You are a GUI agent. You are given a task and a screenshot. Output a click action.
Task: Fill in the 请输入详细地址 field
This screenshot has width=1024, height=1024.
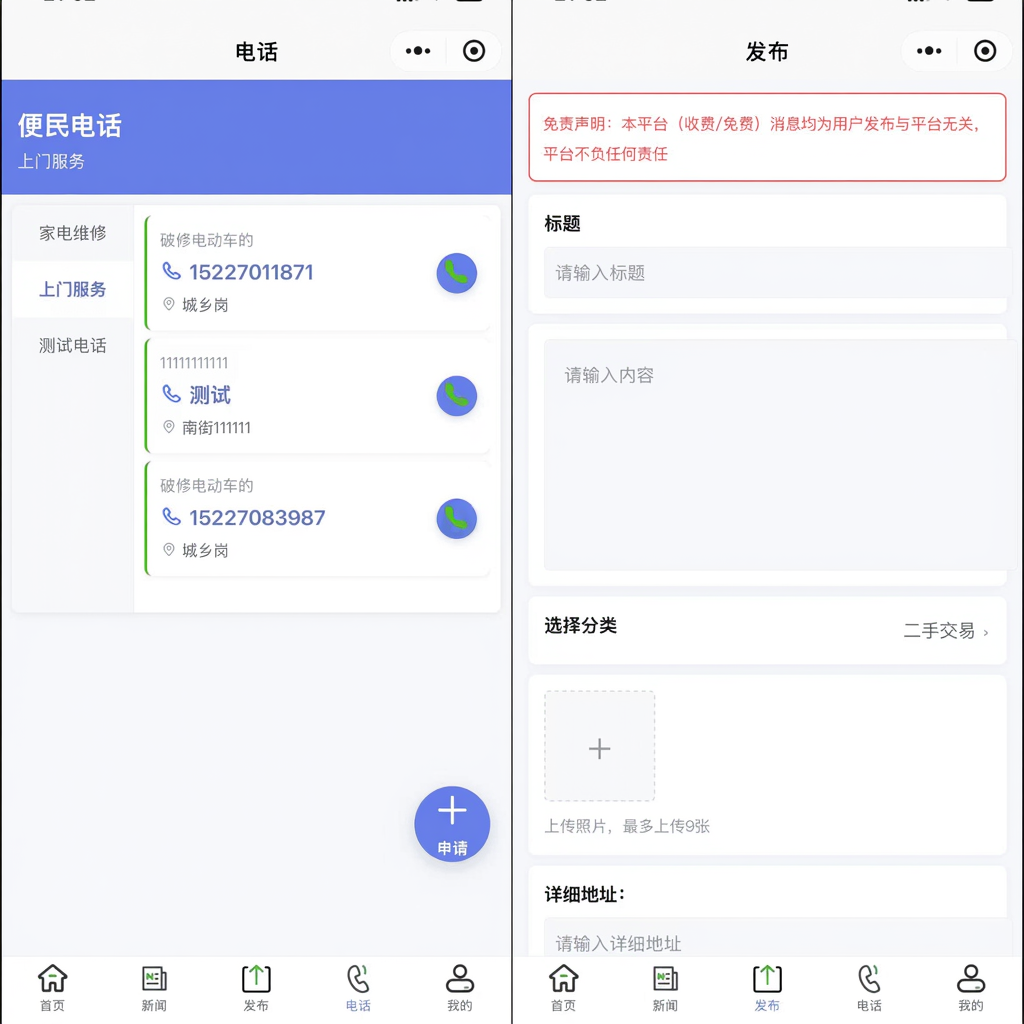775,943
